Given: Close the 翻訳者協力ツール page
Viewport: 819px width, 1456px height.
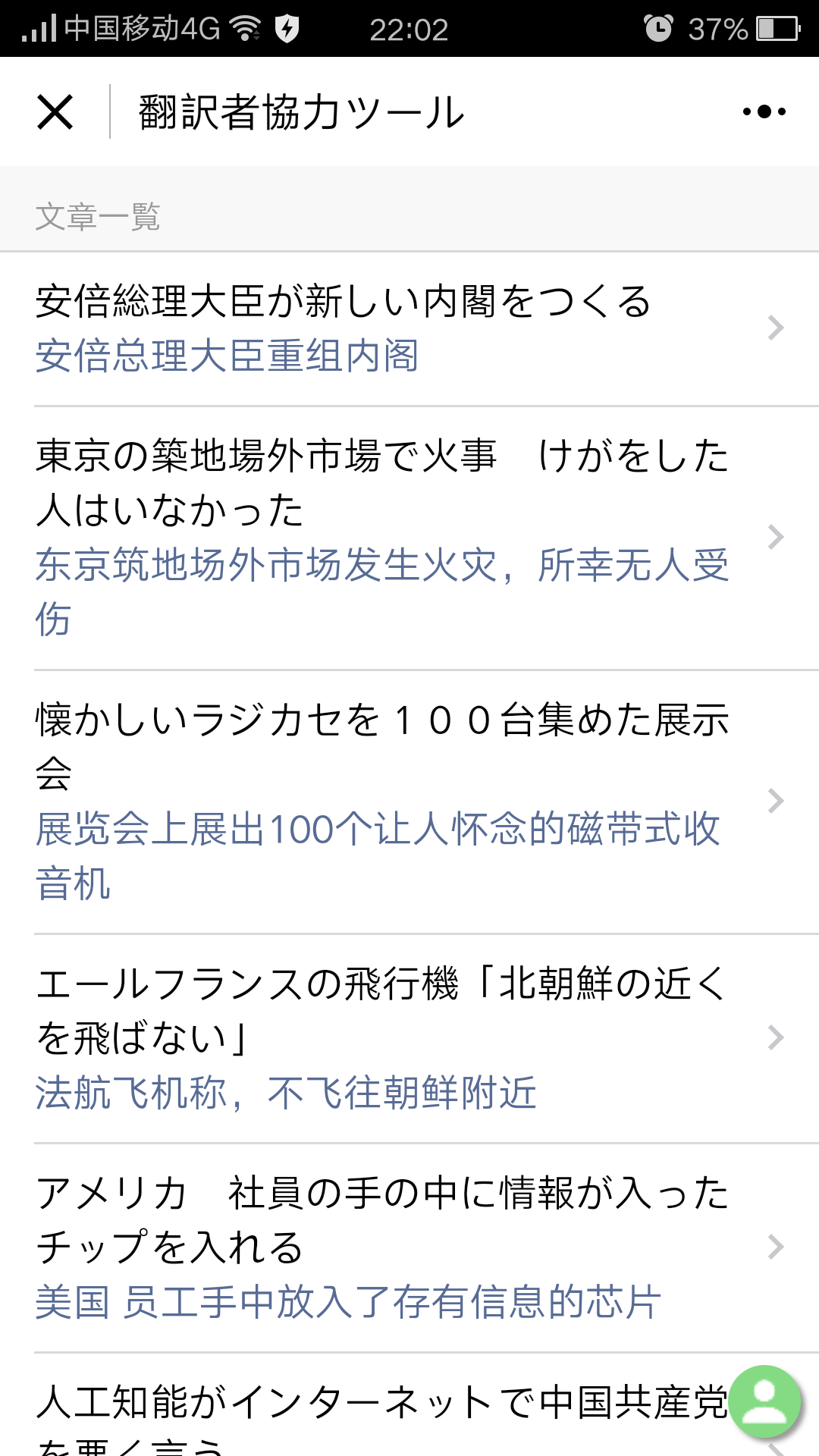Looking at the screenshot, I should 55,112.
